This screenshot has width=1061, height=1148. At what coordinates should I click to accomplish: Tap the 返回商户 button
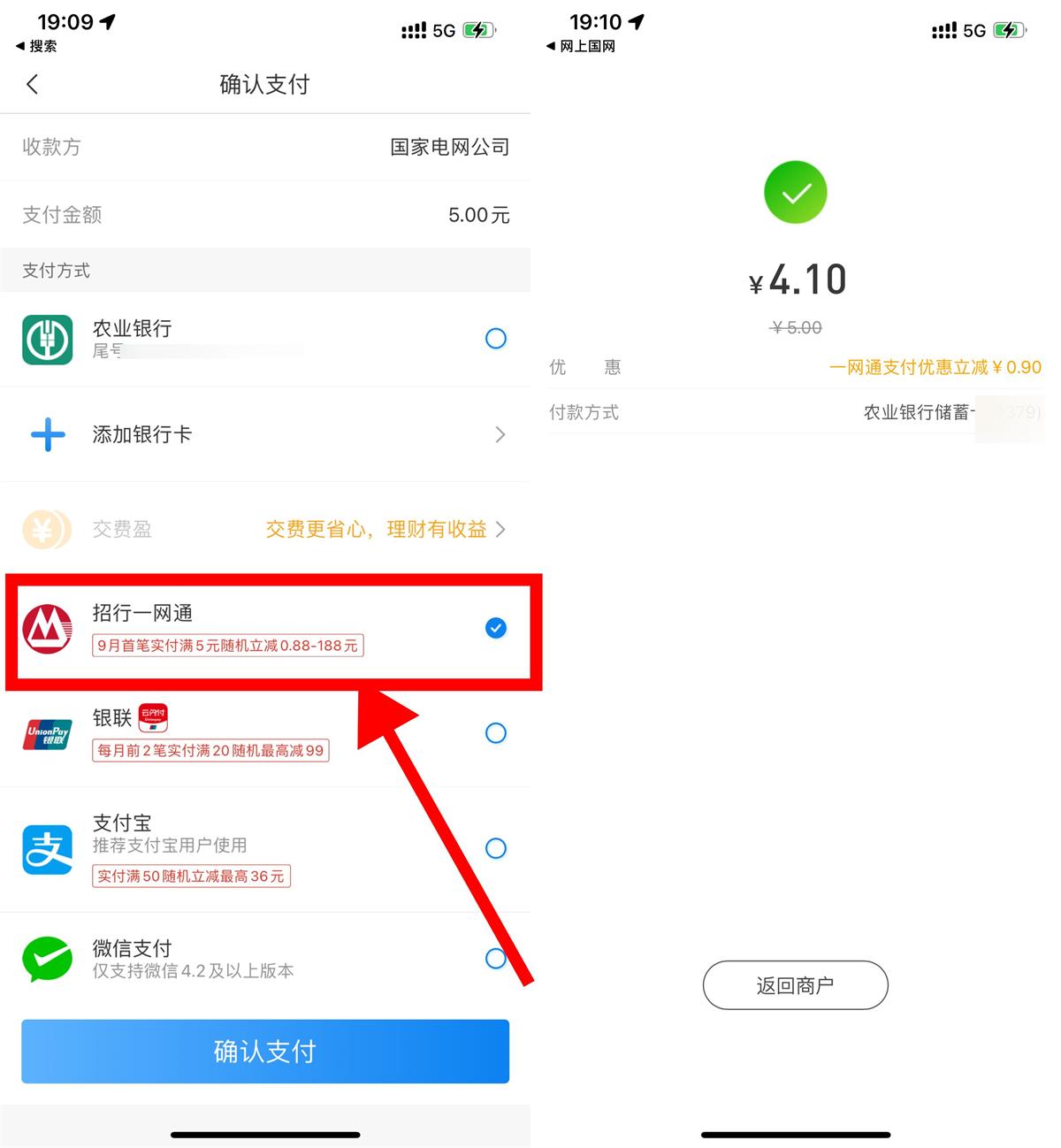pos(795,985)
